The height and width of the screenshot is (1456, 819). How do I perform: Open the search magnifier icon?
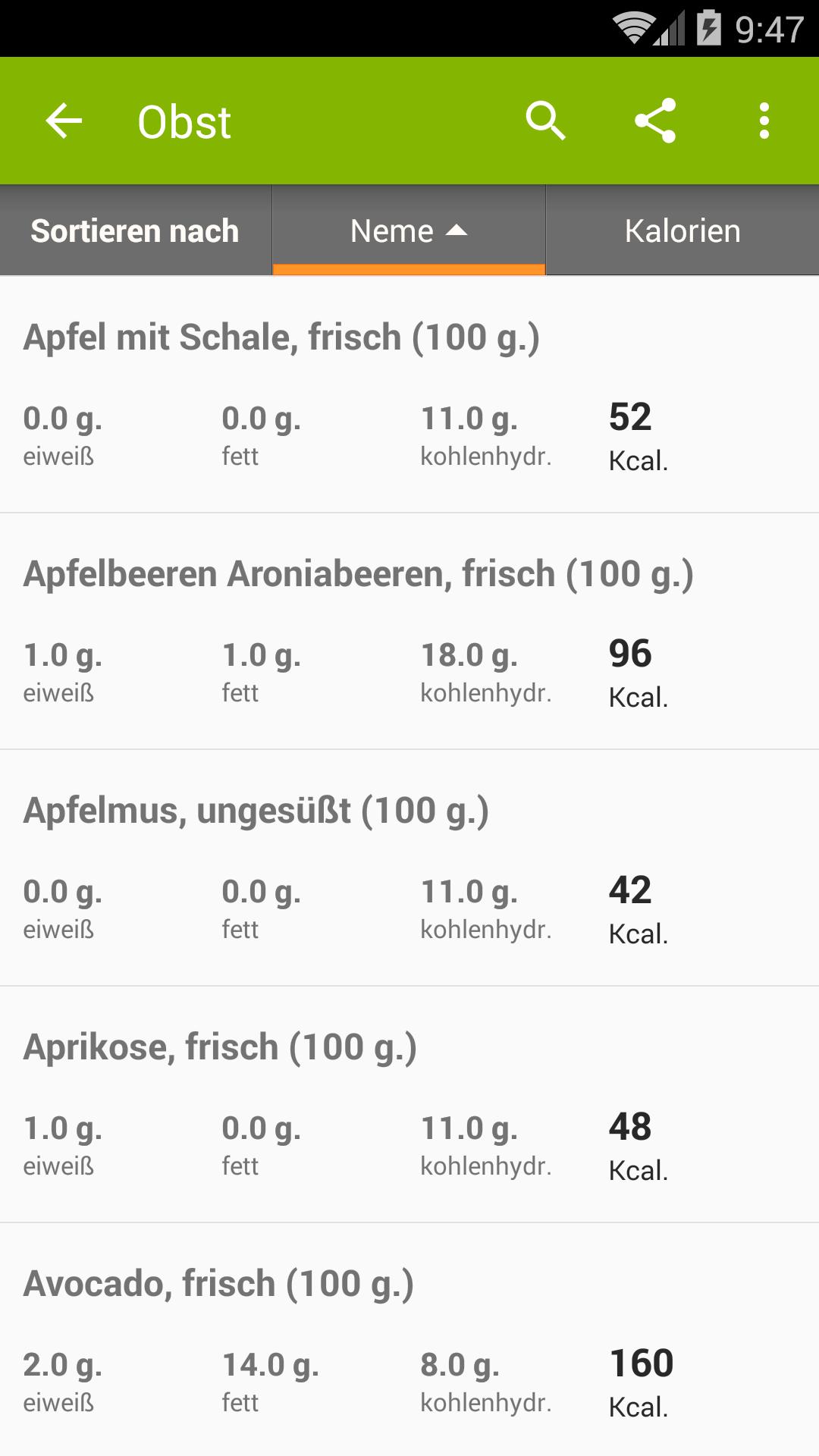point(546,121)
